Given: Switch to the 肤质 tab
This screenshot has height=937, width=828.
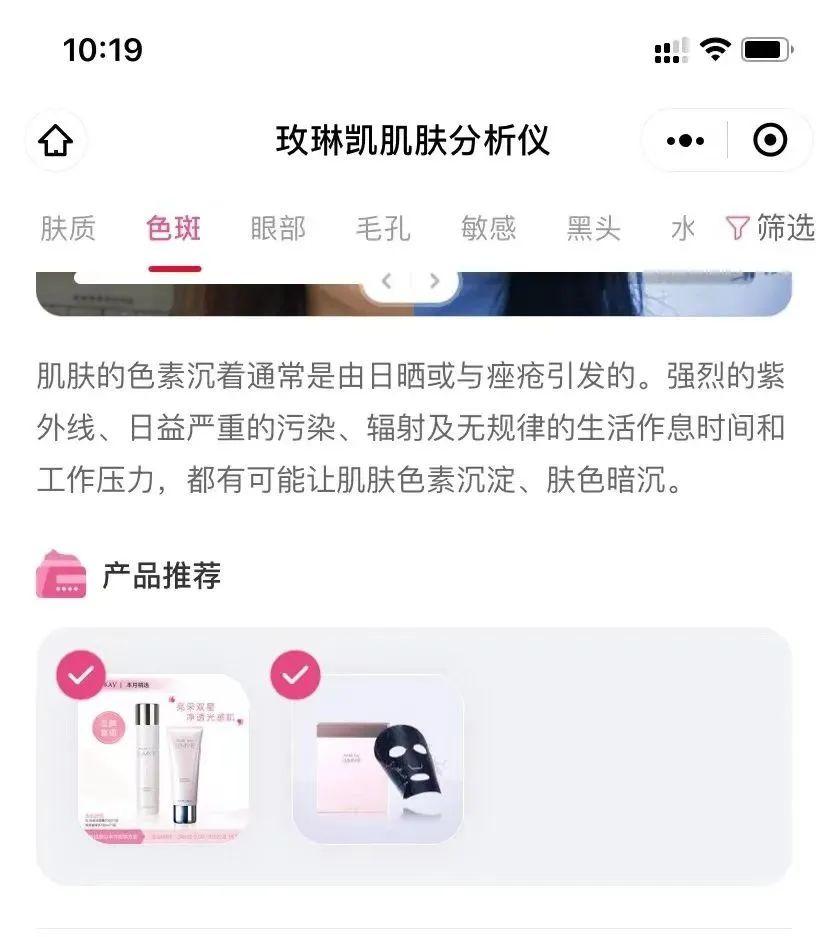Looking at the screenshot, I should click(x=68, y=228).
